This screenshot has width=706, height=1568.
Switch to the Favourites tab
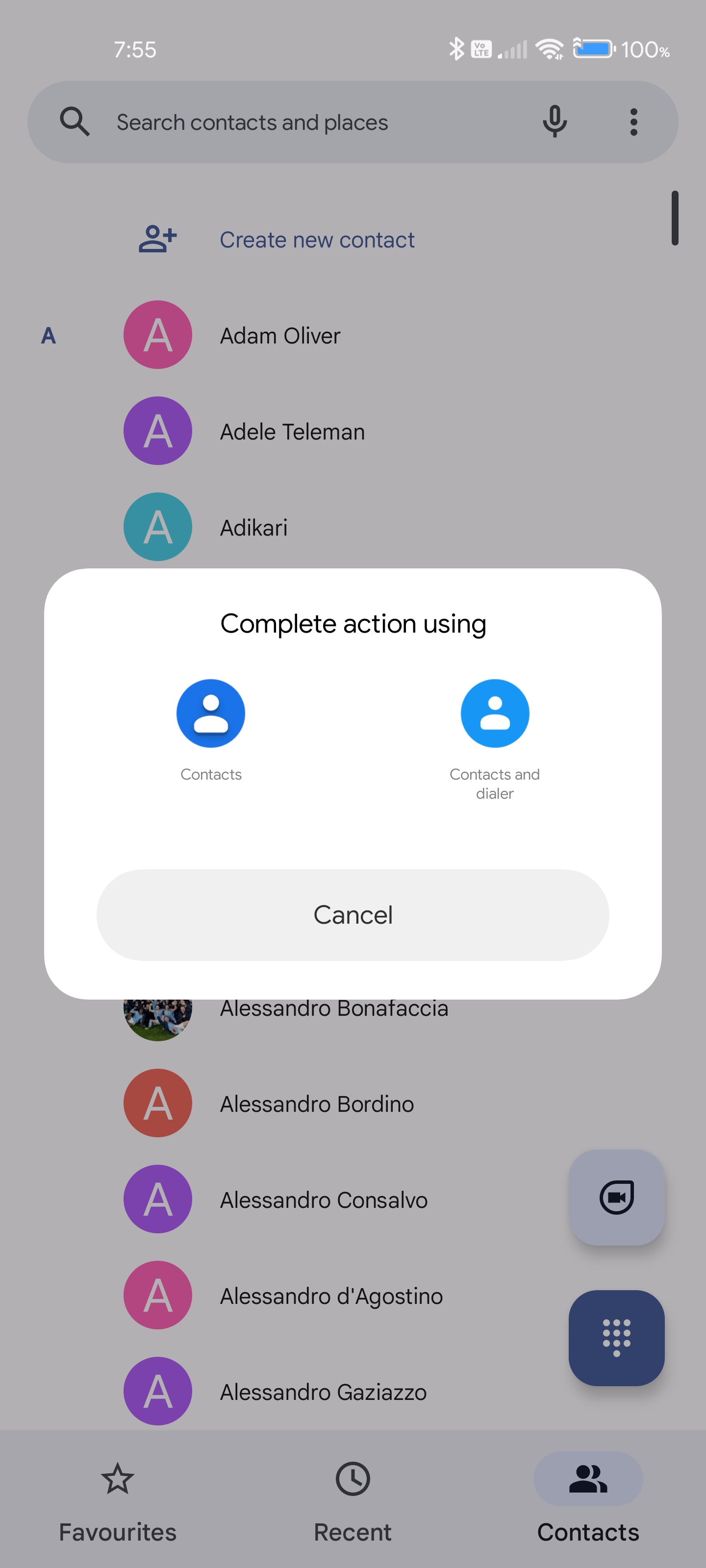point(118,1501)
